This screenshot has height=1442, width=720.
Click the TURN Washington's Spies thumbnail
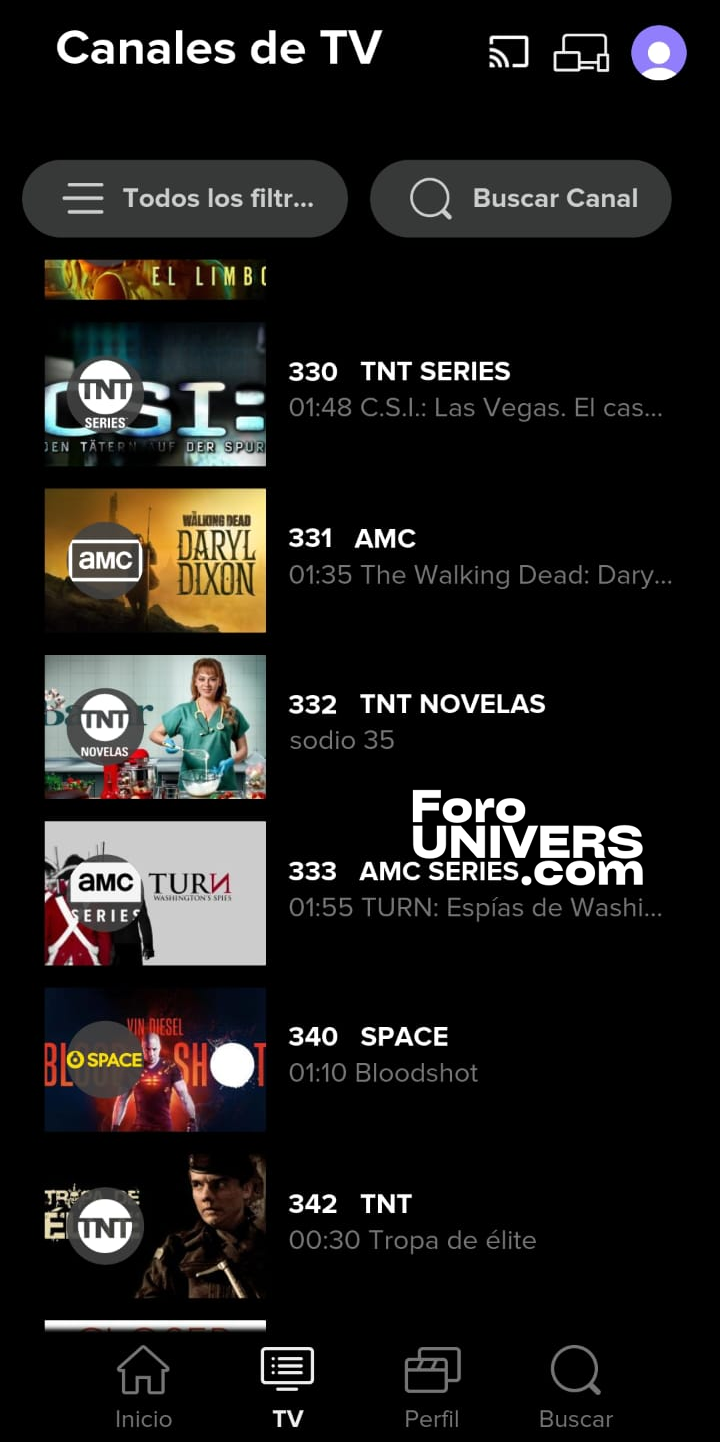(x=155, y=892)
